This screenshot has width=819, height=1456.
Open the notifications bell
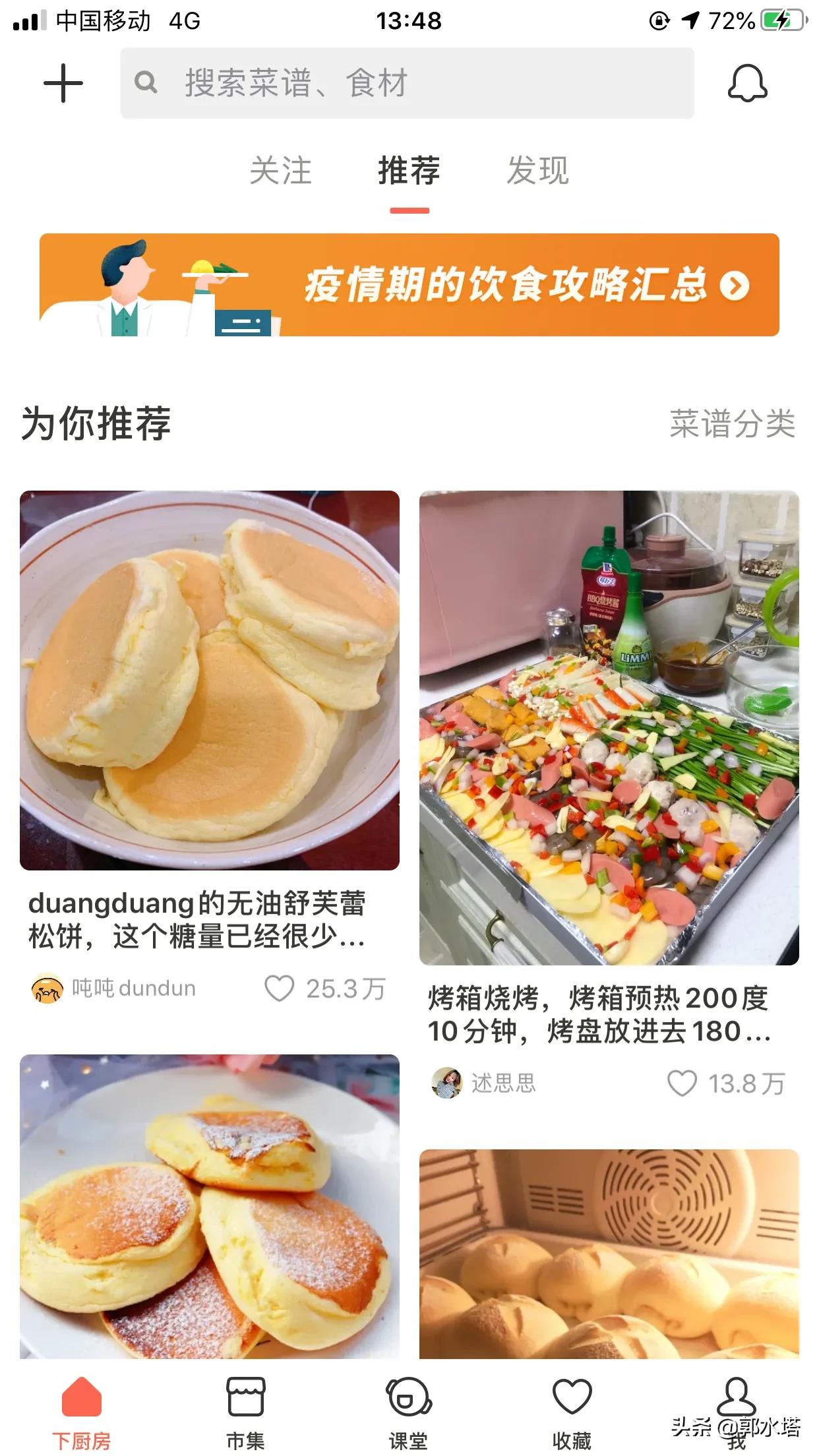(x=747, y=84)
